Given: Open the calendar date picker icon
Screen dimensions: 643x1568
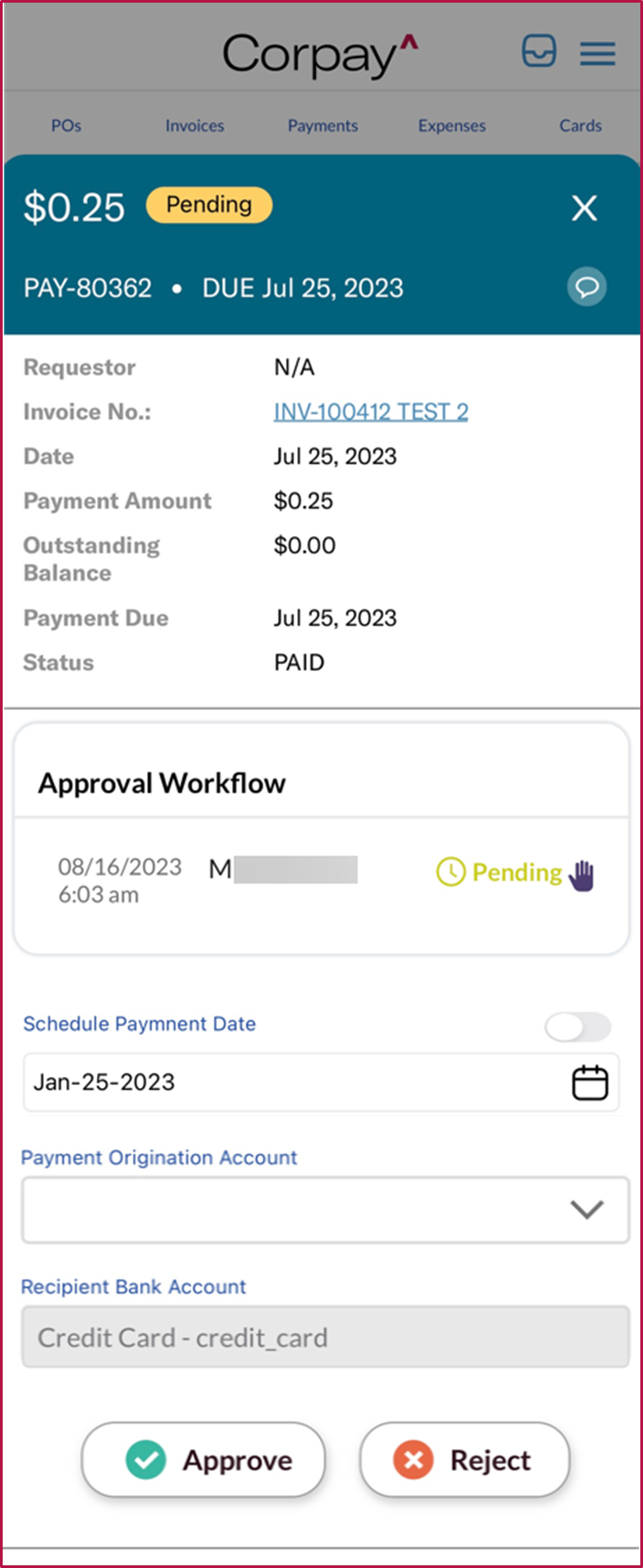Looking at the screenshot, I should (x=588, y=1082).
